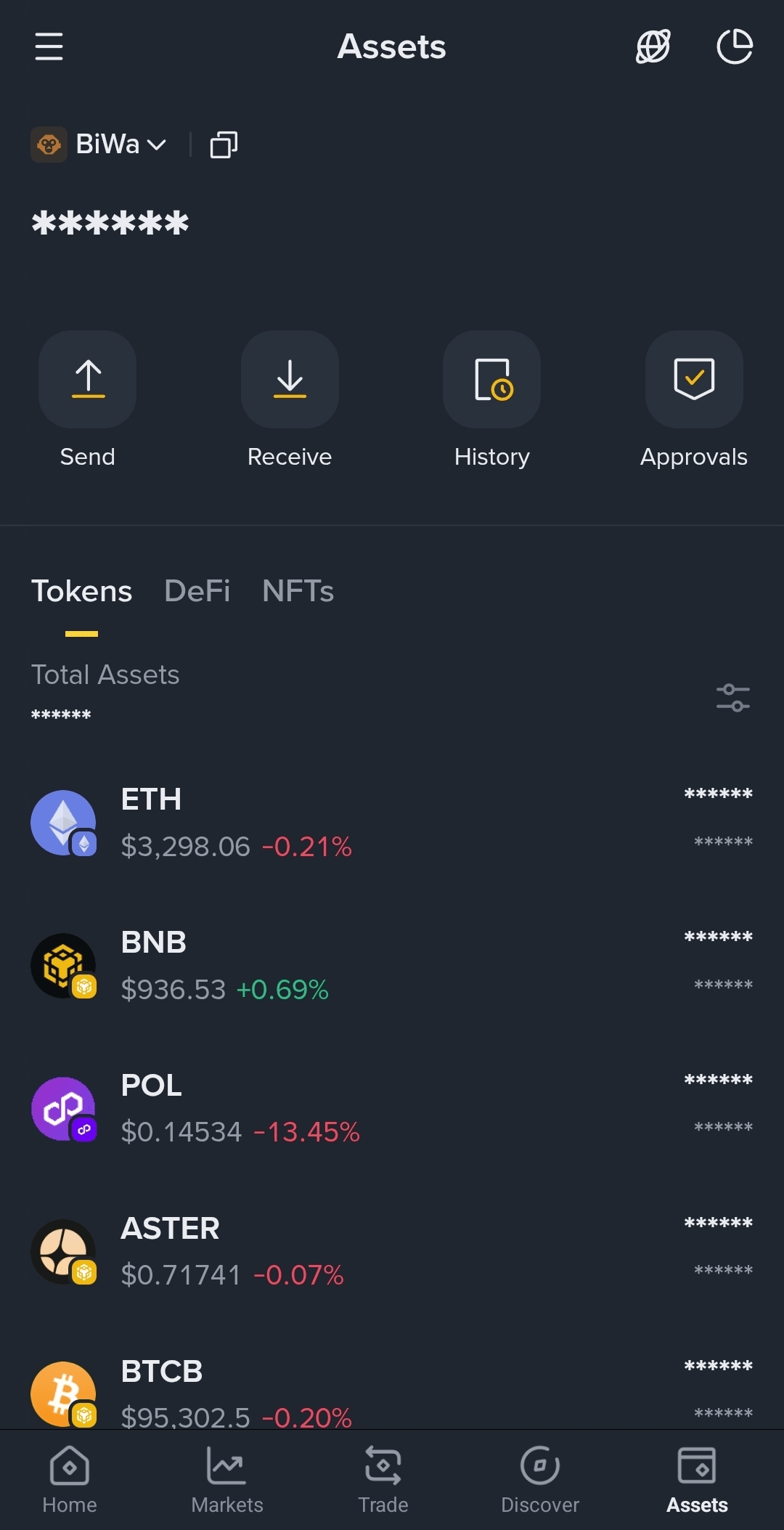Switch to the DeFi tab

point(197,591)
